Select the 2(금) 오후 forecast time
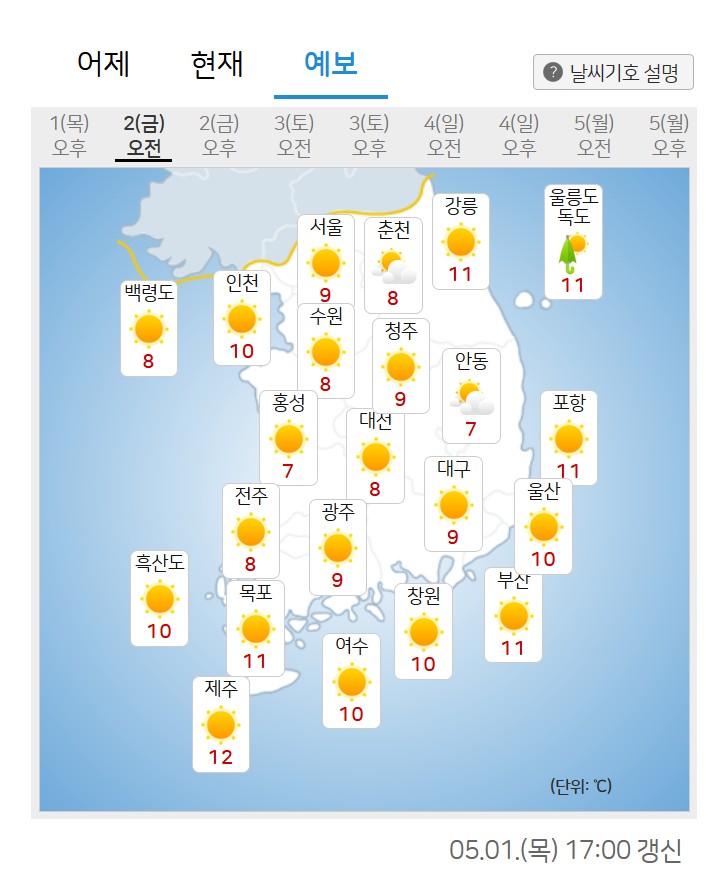The image size is (709, 873). [219, 136]
